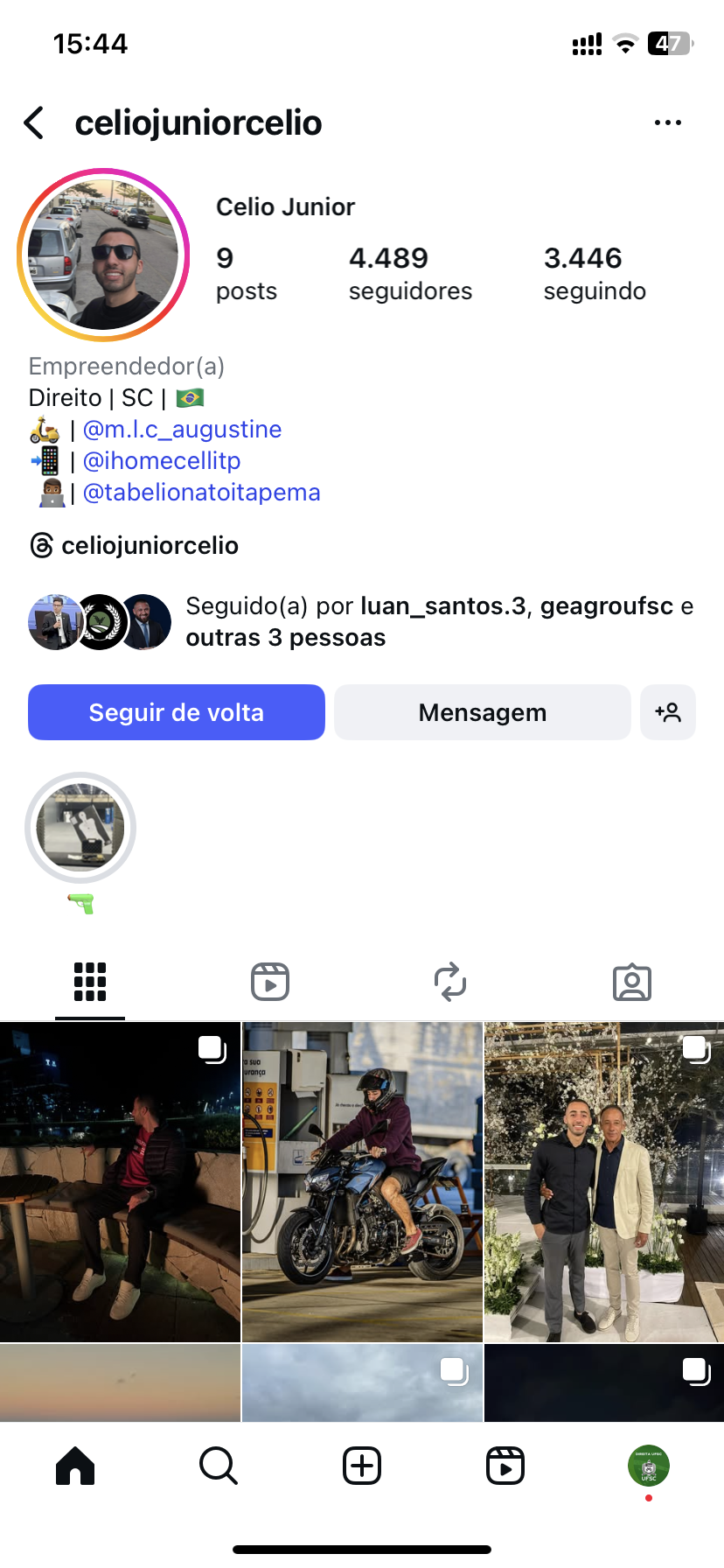
Task: Open the three-dot overflow menu
Action: (667, 123)
